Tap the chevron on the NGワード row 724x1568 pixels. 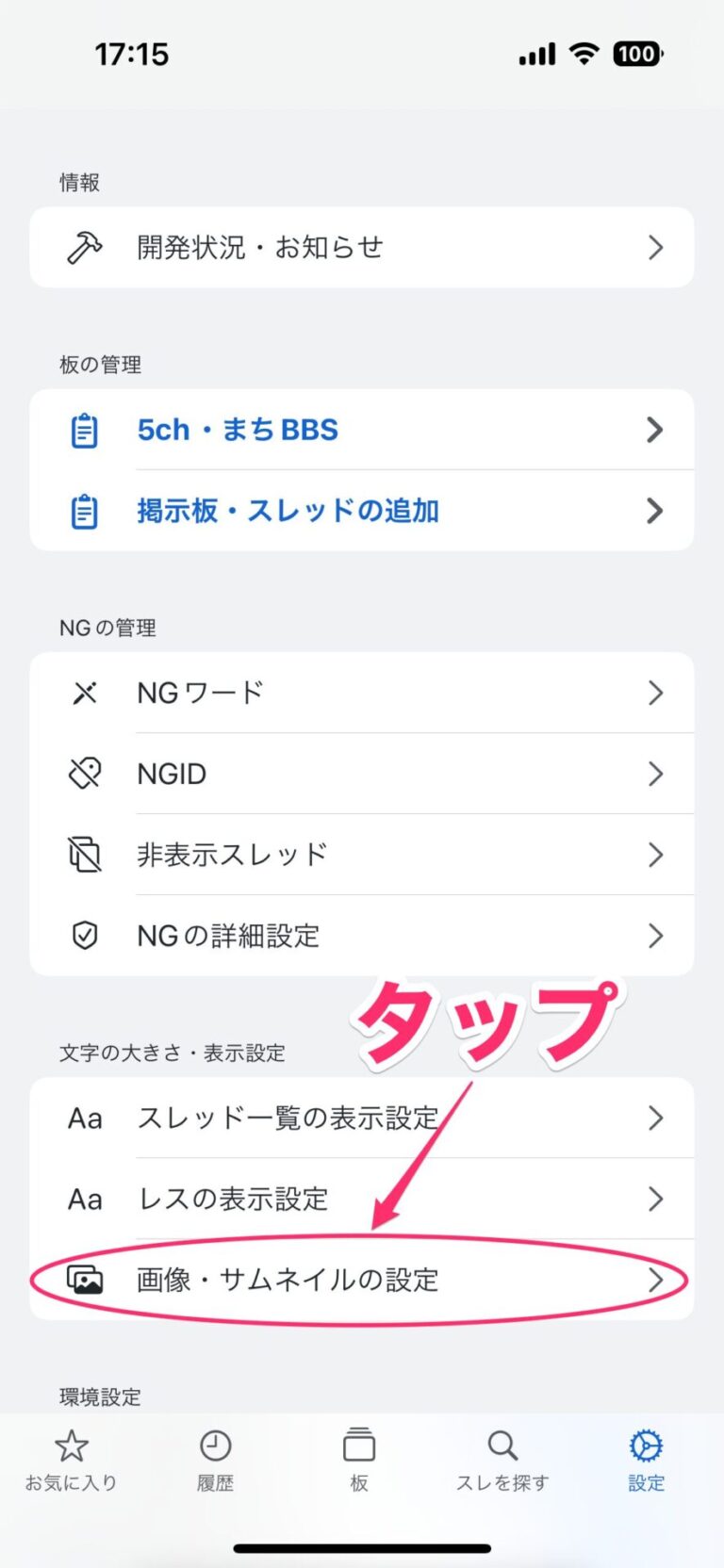[657, 693]
